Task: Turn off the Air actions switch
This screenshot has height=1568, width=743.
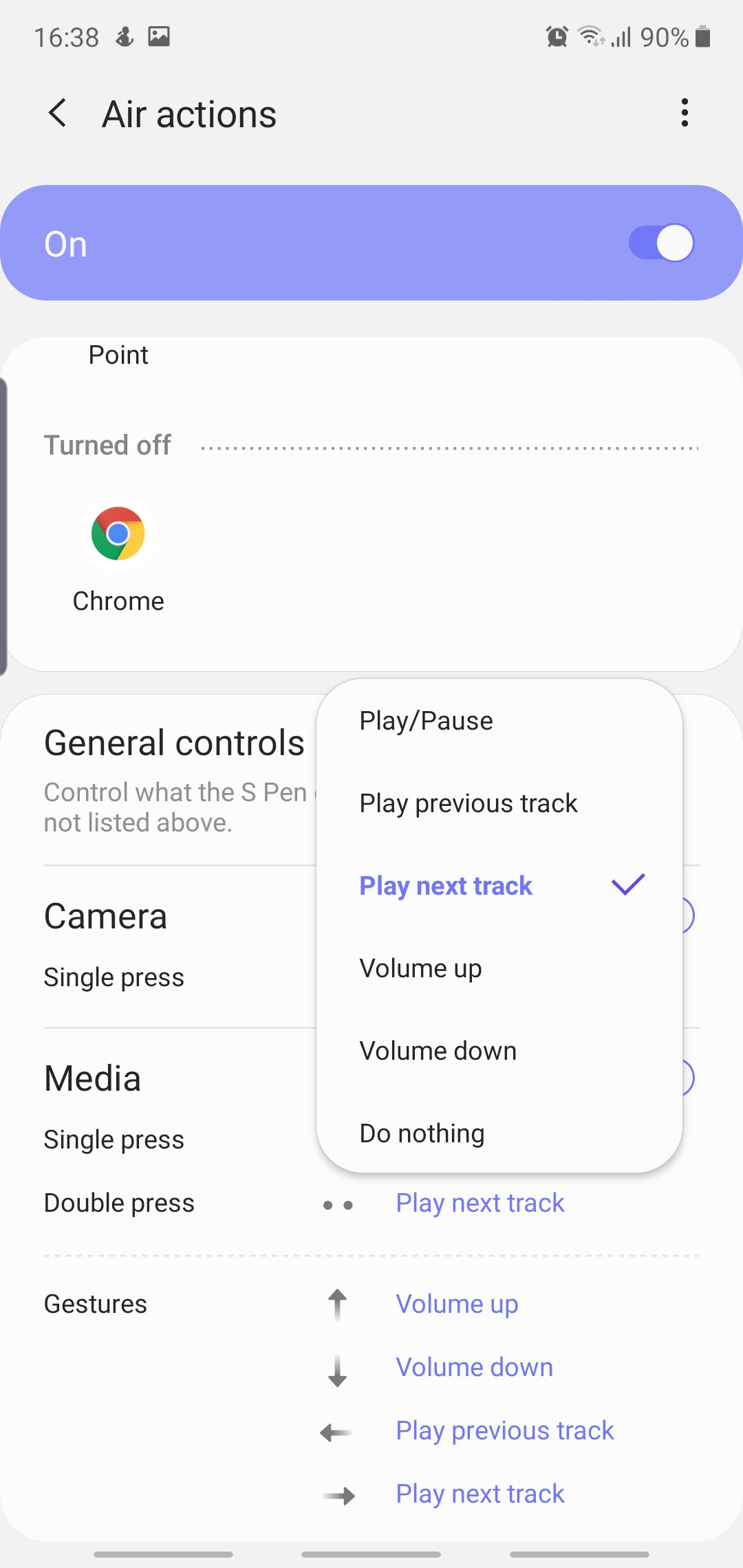Action: [x=661, y=243]
